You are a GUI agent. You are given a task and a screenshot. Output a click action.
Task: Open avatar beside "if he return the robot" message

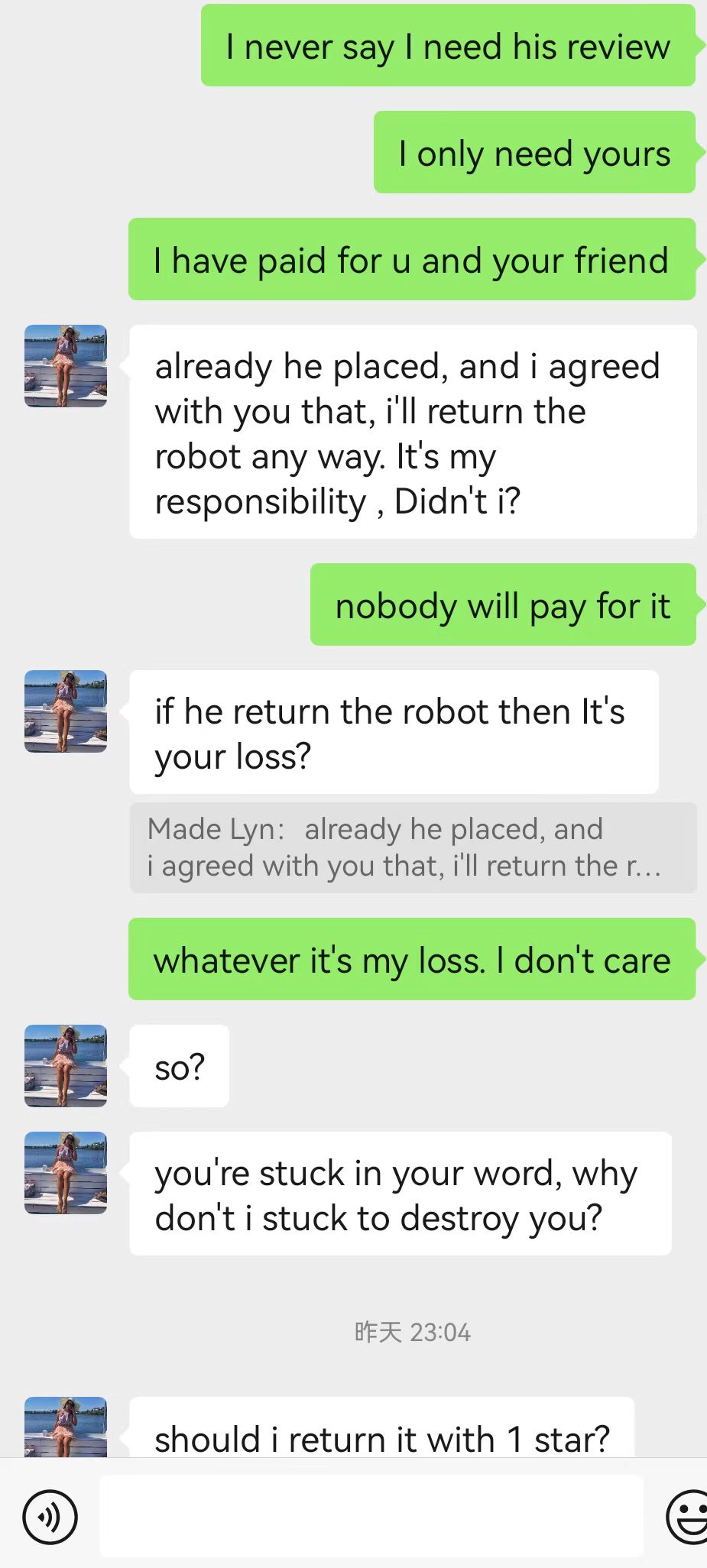pos(66,711)
